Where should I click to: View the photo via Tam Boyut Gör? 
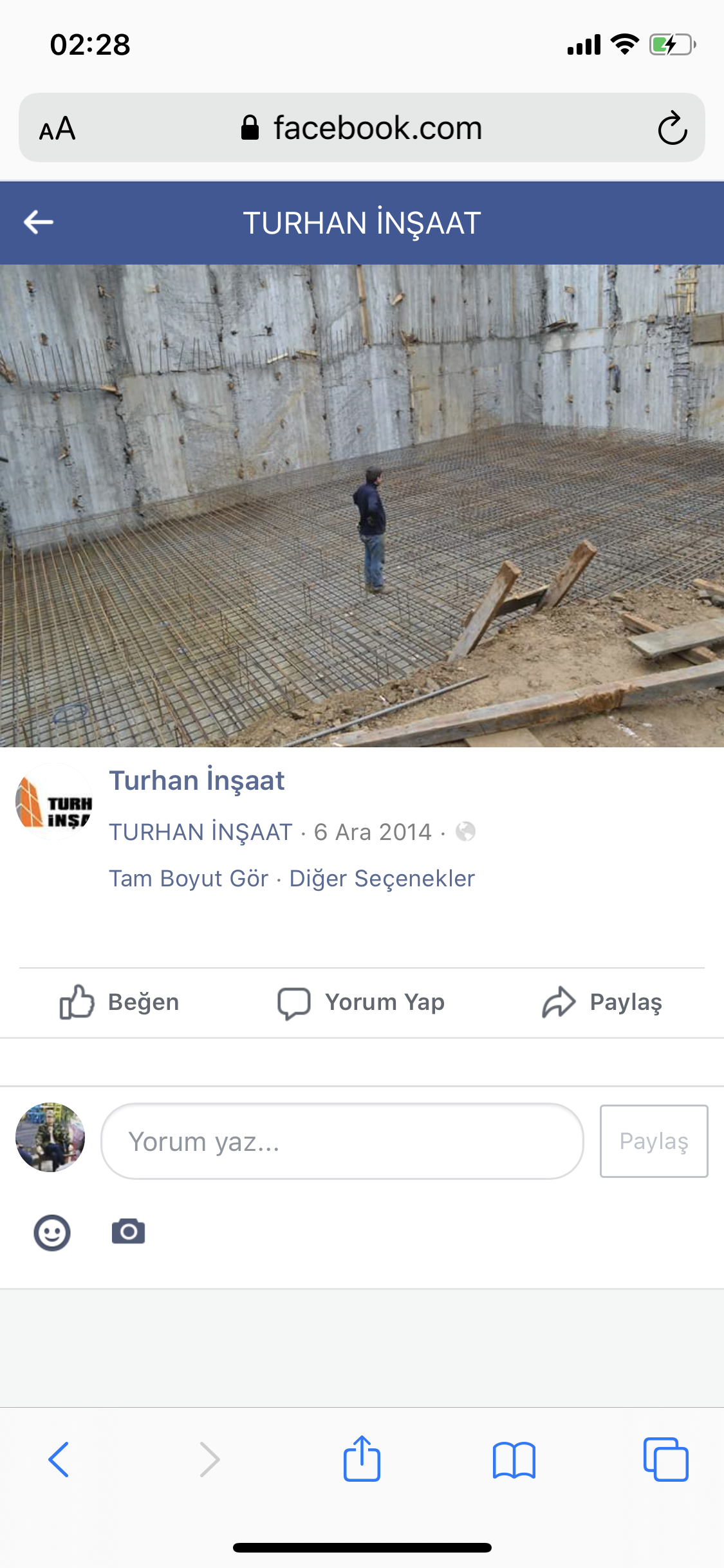pos(188,879)
